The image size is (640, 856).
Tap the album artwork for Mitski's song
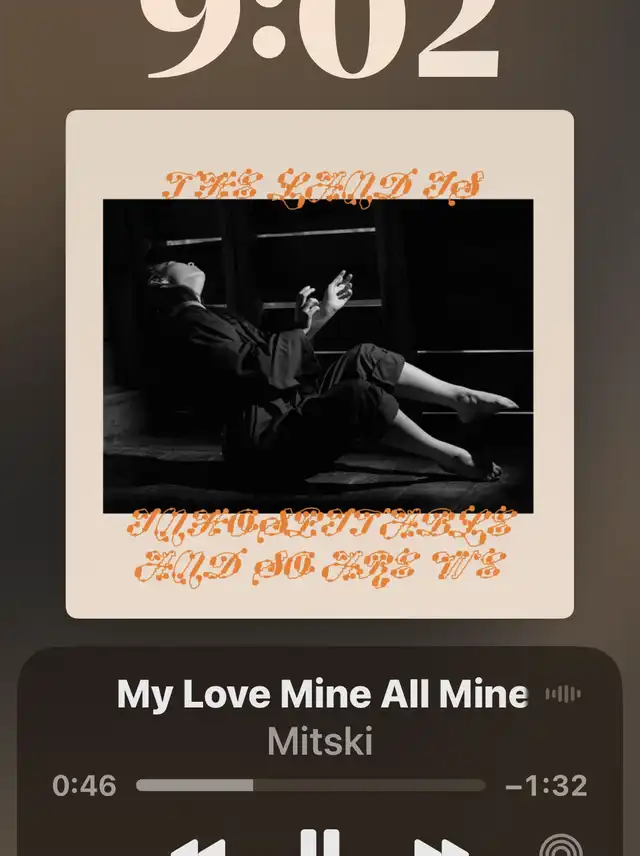coord(320,364)
